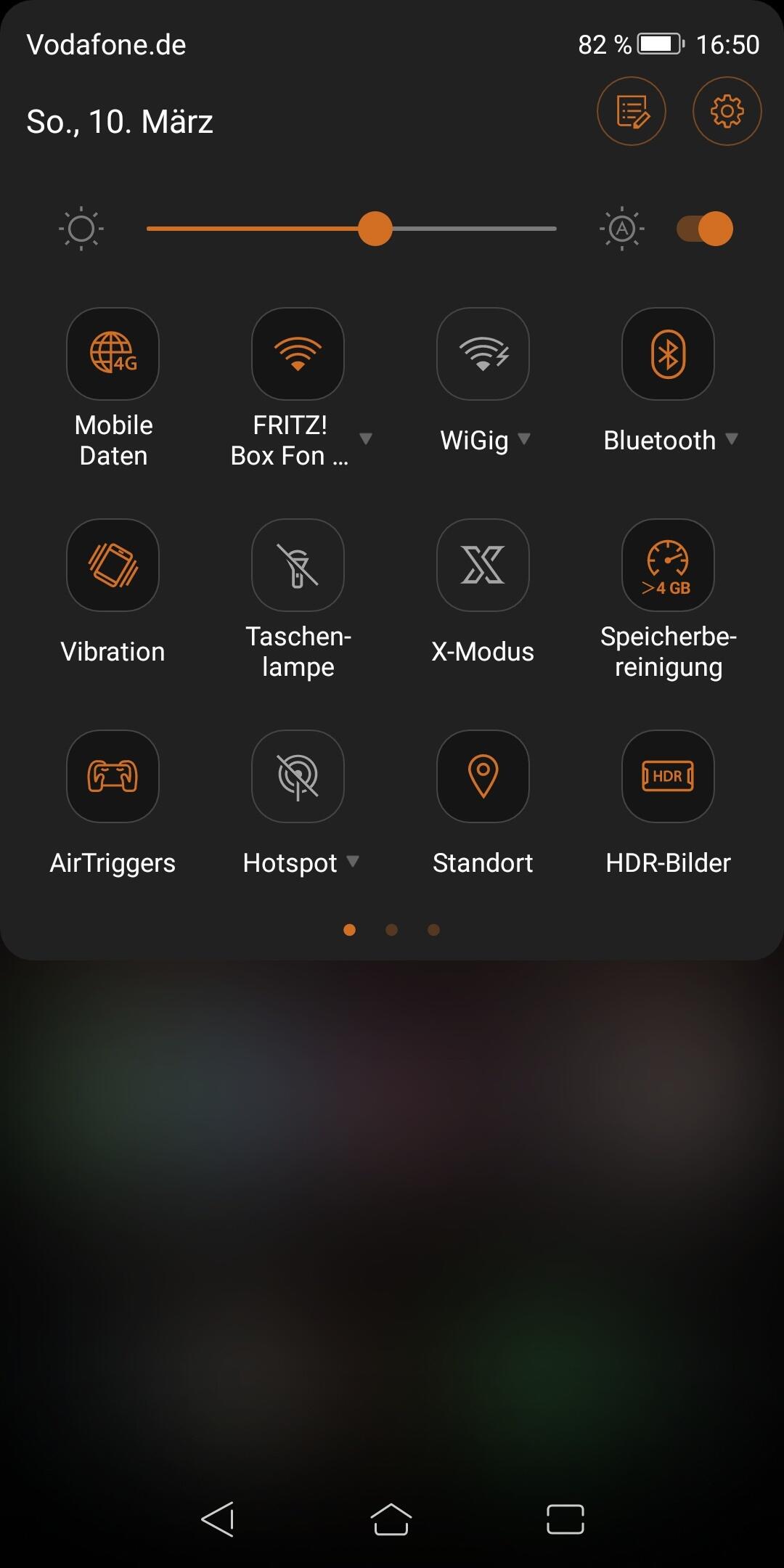Viewport: 784px width, 1568px height.
Task: Expand the Hotspot dropdown arrow
Action: [x=353, y=862]
